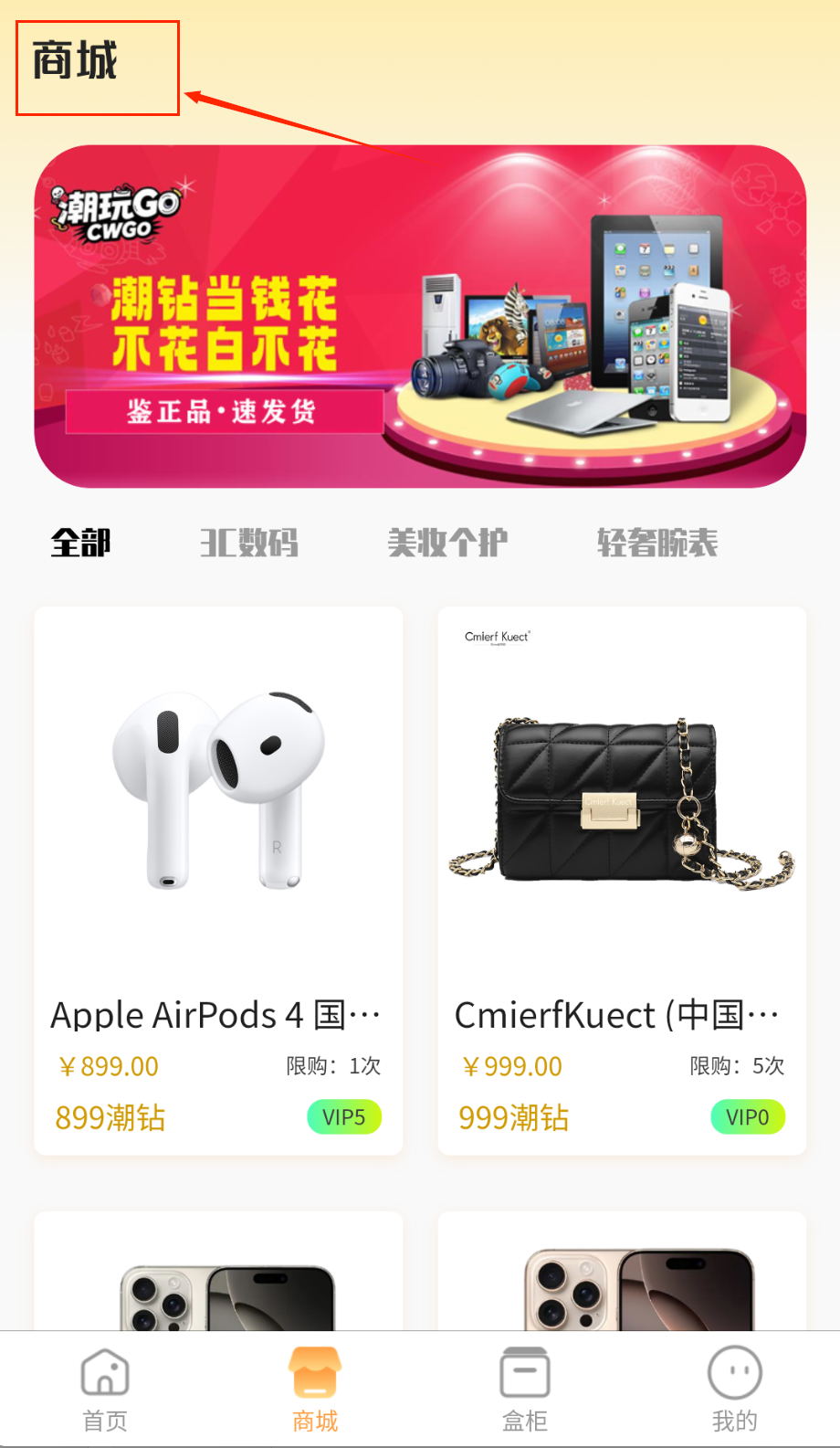Open the 我的 profile tab
The width and height of the screenshot is (840, 1448).
point(734,1390)
